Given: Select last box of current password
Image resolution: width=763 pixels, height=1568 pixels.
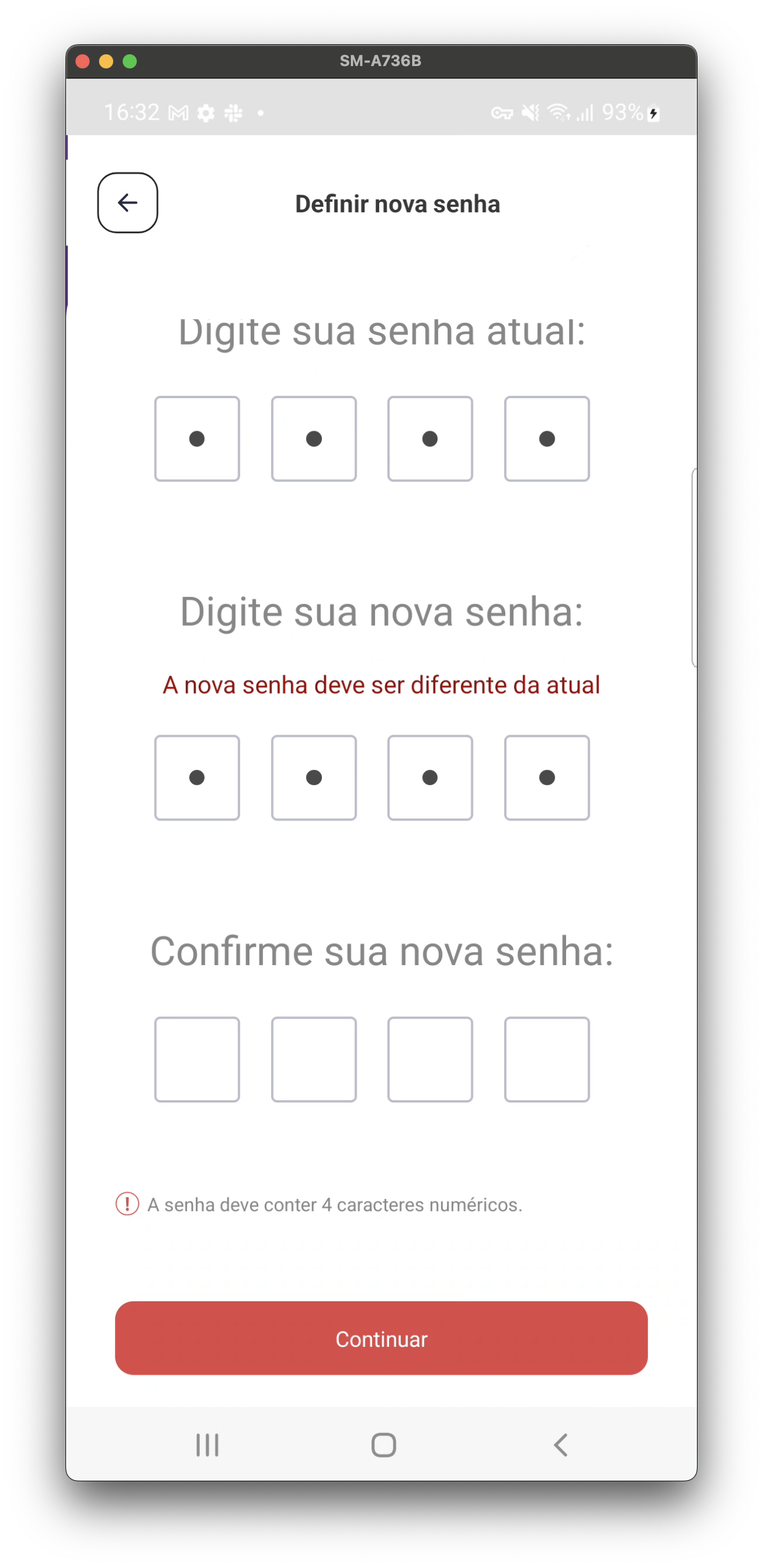Looking at the screenshot, I should click(x=547, y=438).
